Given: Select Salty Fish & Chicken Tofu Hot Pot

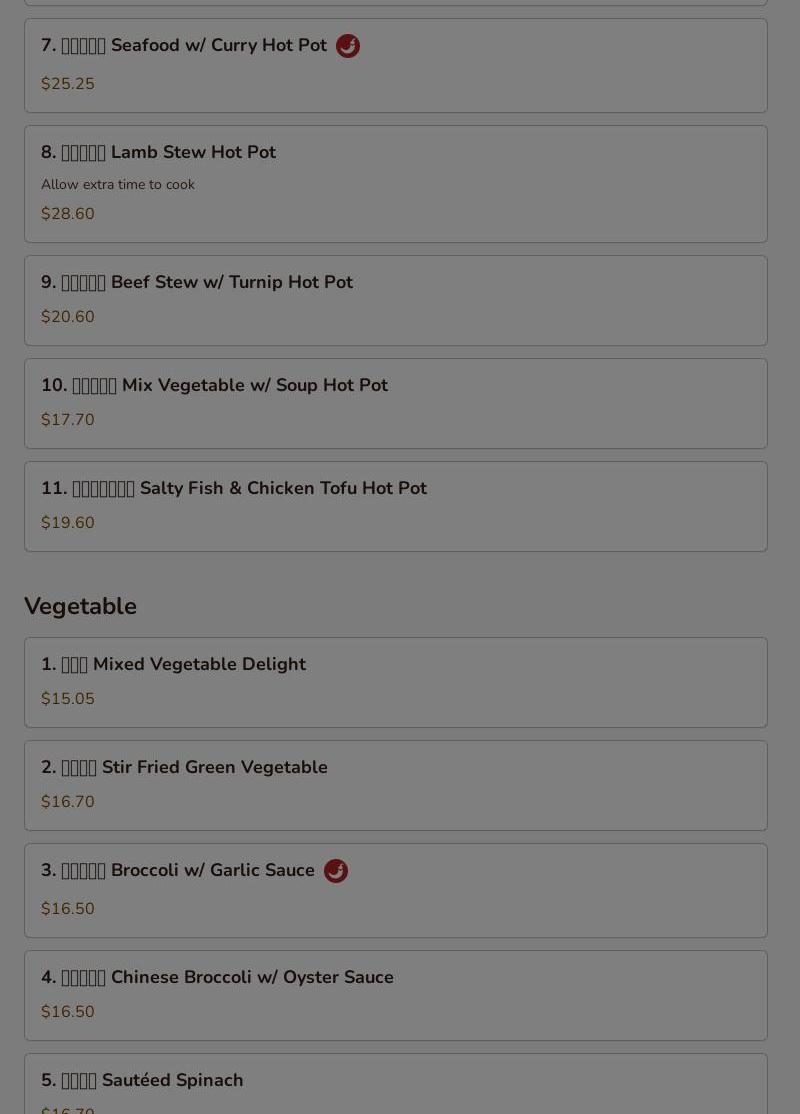Looking at the screenshot, I should [x=395, y=506].
